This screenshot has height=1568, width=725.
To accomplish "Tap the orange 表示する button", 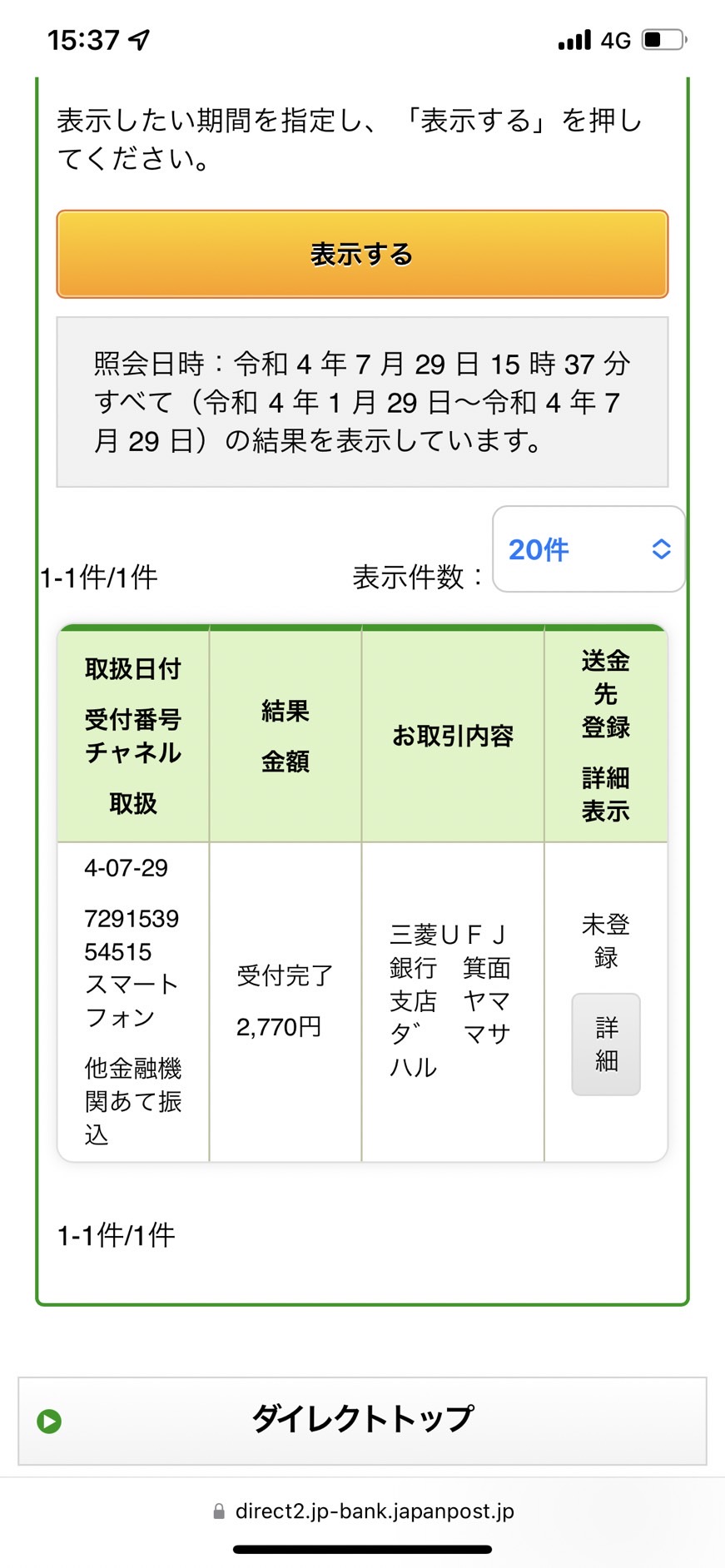I will [x=362, y=254].
